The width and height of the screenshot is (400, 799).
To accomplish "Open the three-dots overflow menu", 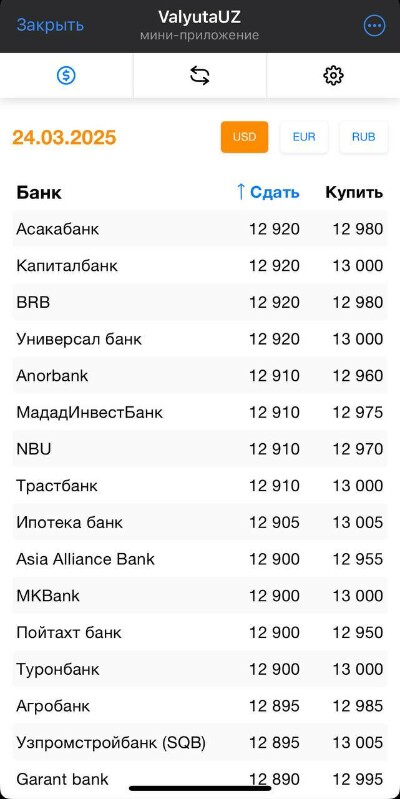I will (x=375, y=25).
